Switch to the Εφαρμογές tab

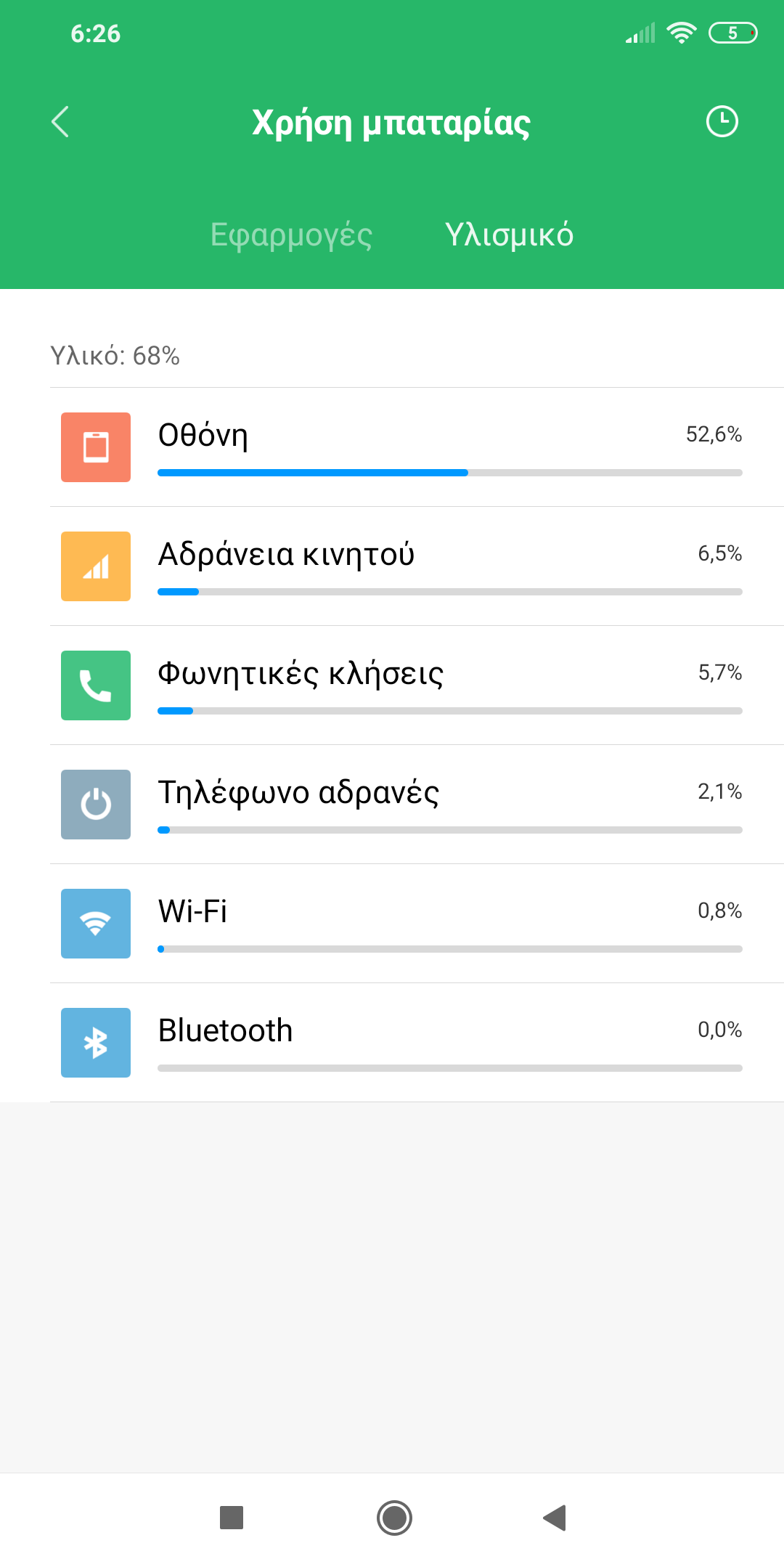tap(291, 235)
